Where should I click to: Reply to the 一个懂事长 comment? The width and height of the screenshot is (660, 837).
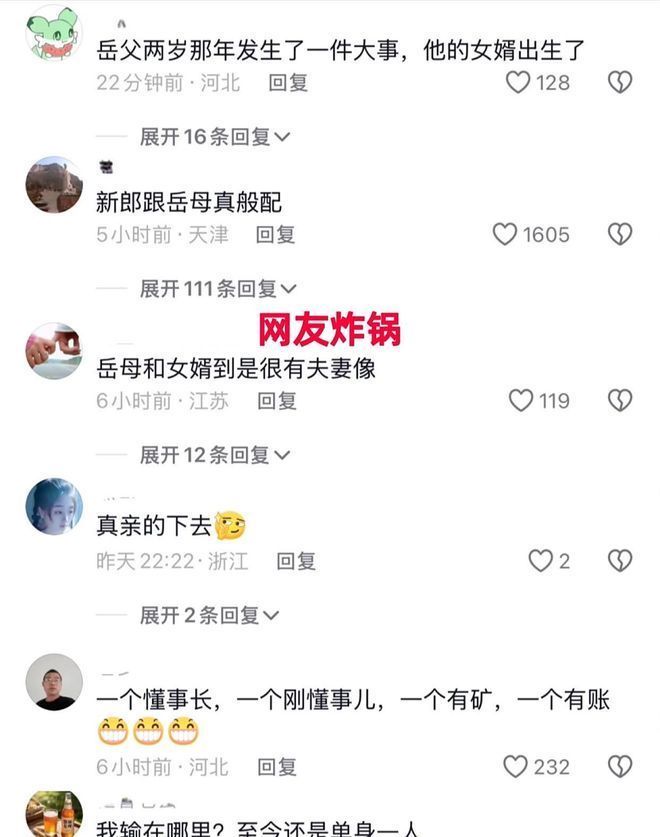click(x=277, y=767)
